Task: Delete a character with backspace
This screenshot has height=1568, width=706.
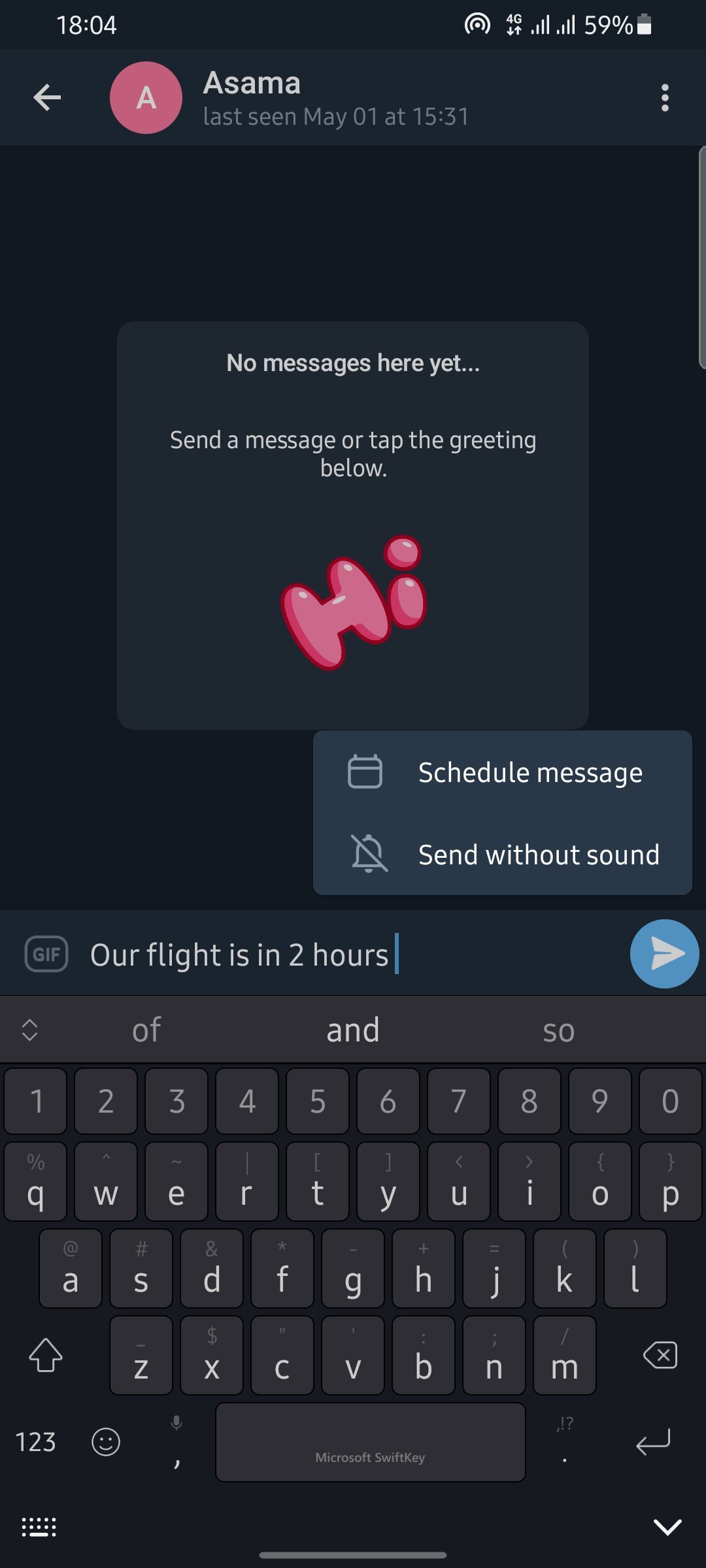Action: coord(660,1356)
